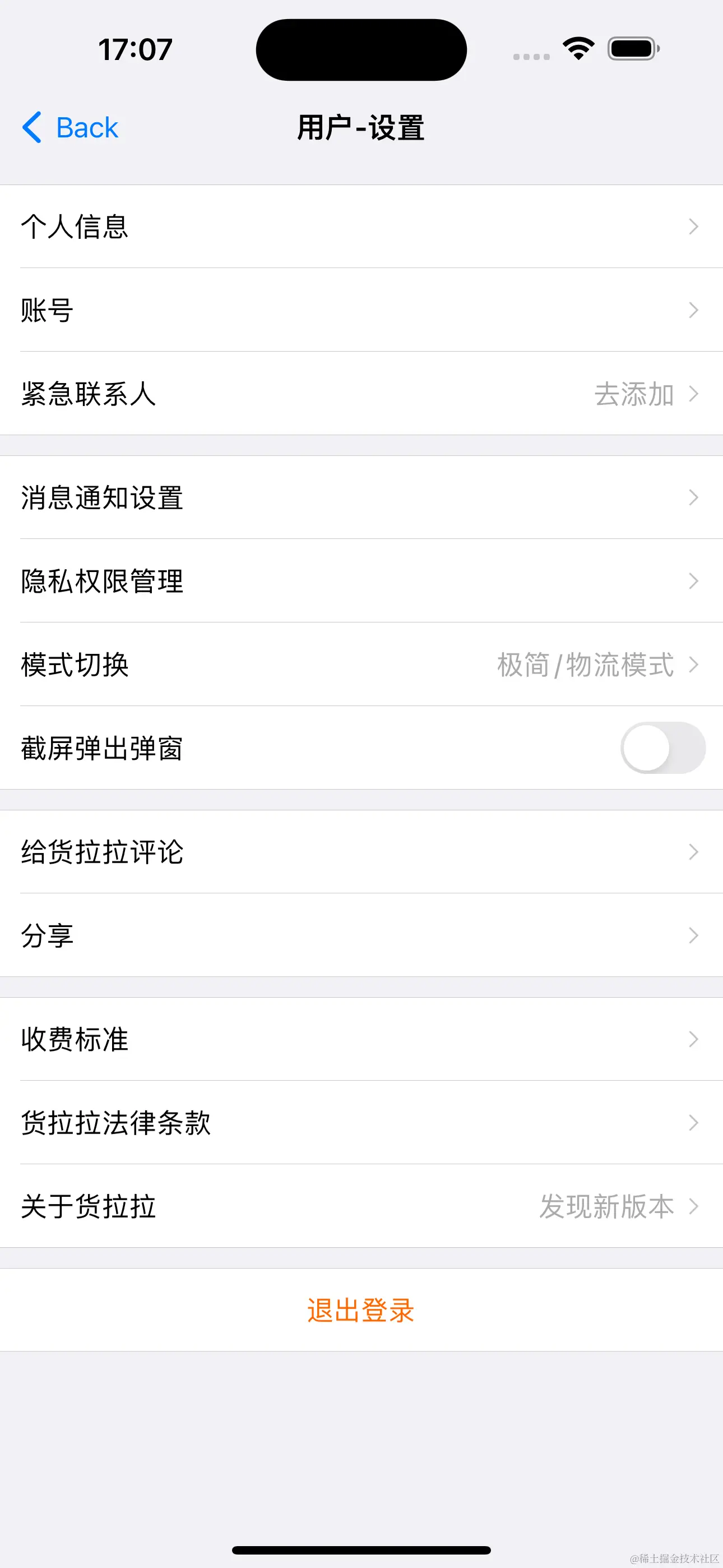The height and width of the screenshot is (1568, 723).
Task: Add an emergency contact via 紧急联系人
Action: [x=361, y=394]
